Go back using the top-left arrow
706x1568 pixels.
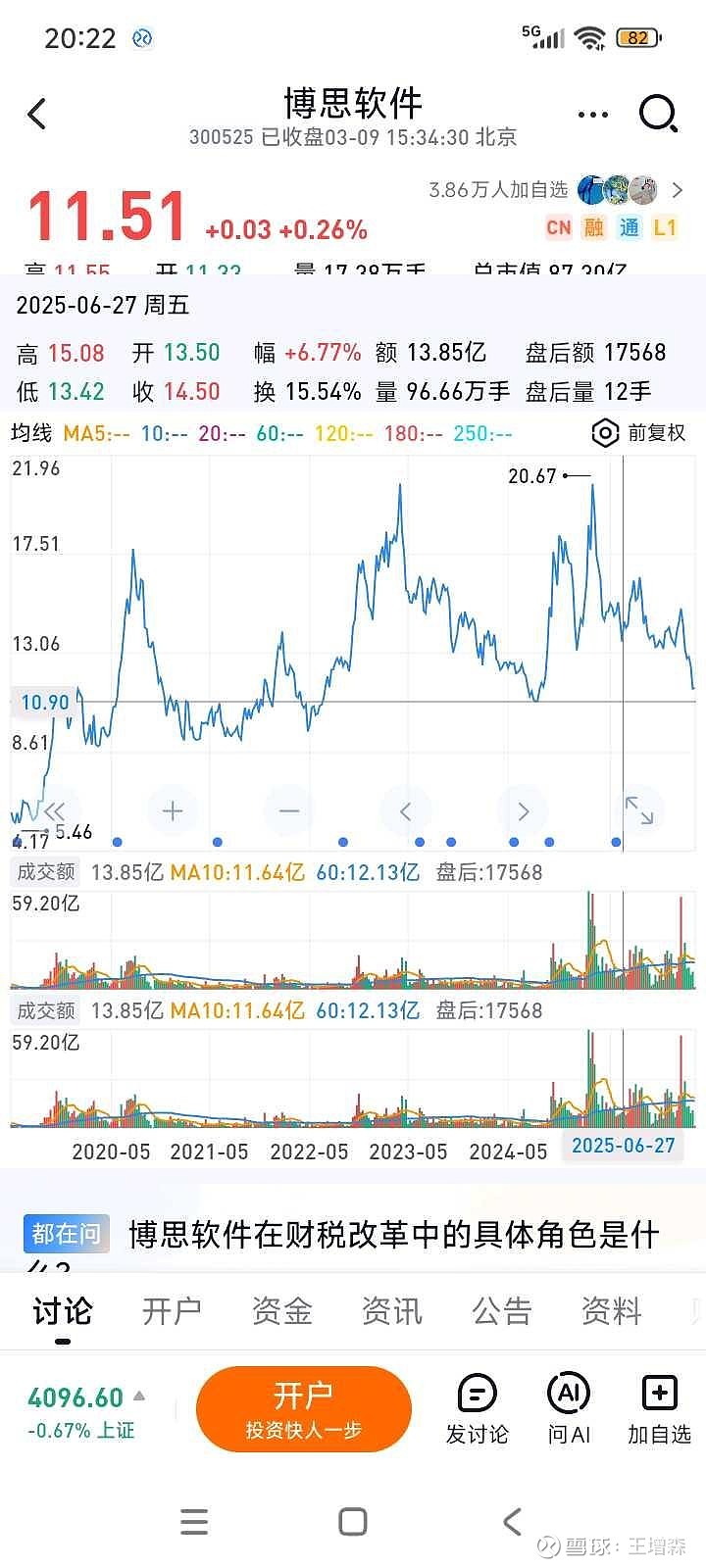point(37,114)
